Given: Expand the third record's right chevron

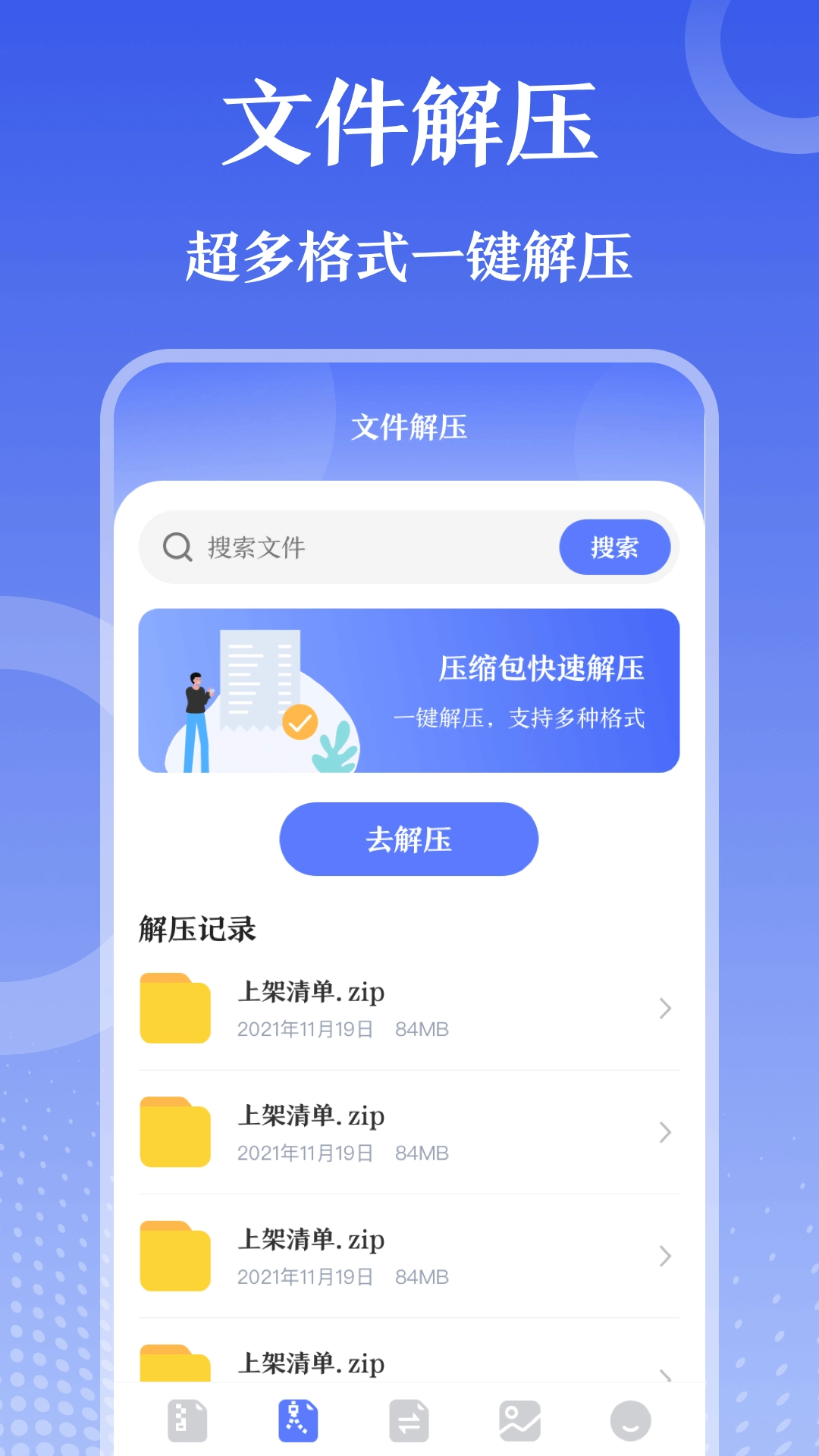Looking at the screenshot, I should (666, 1256).
